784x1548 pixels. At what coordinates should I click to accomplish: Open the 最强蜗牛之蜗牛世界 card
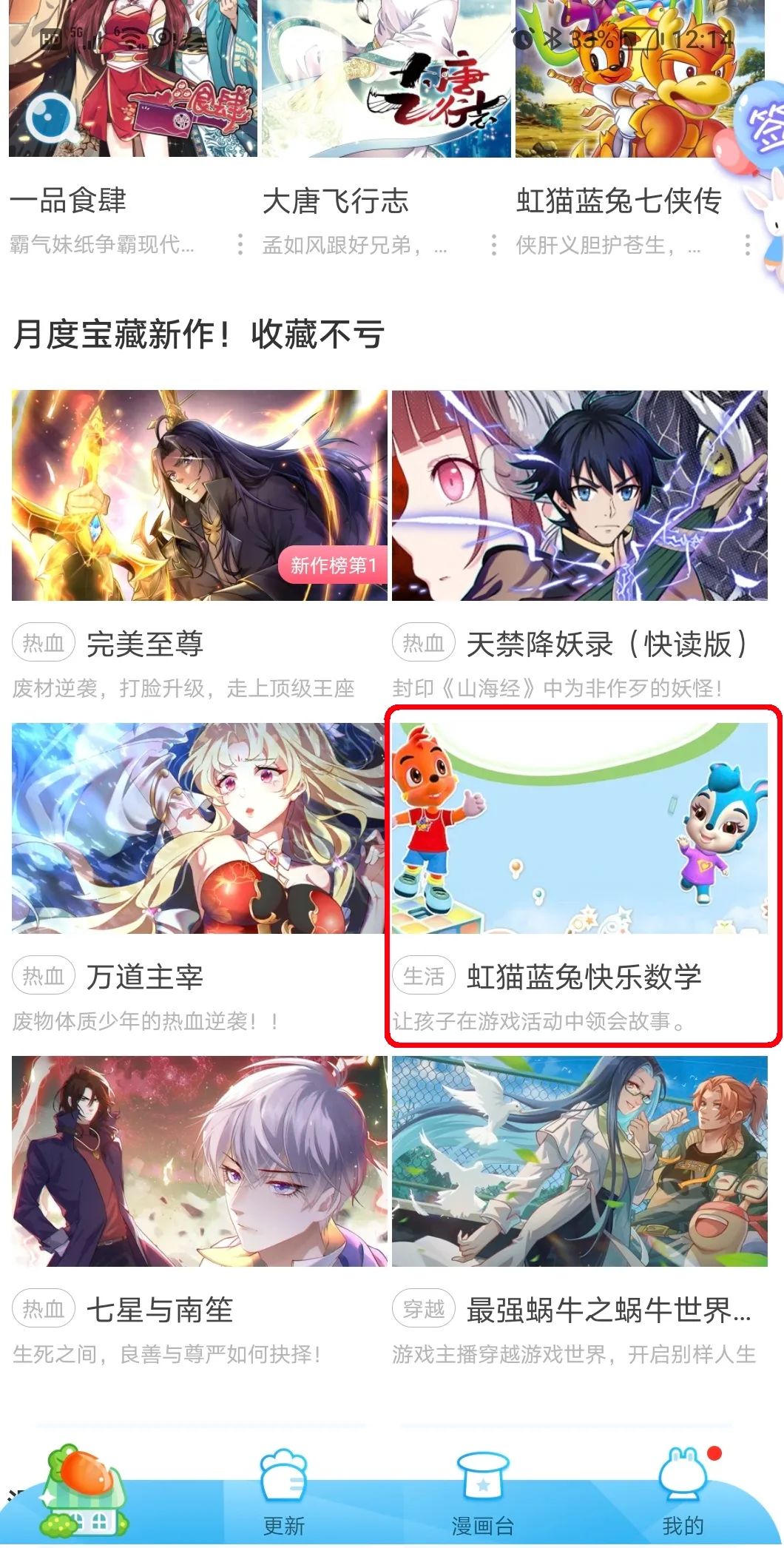coord(580,1211)
